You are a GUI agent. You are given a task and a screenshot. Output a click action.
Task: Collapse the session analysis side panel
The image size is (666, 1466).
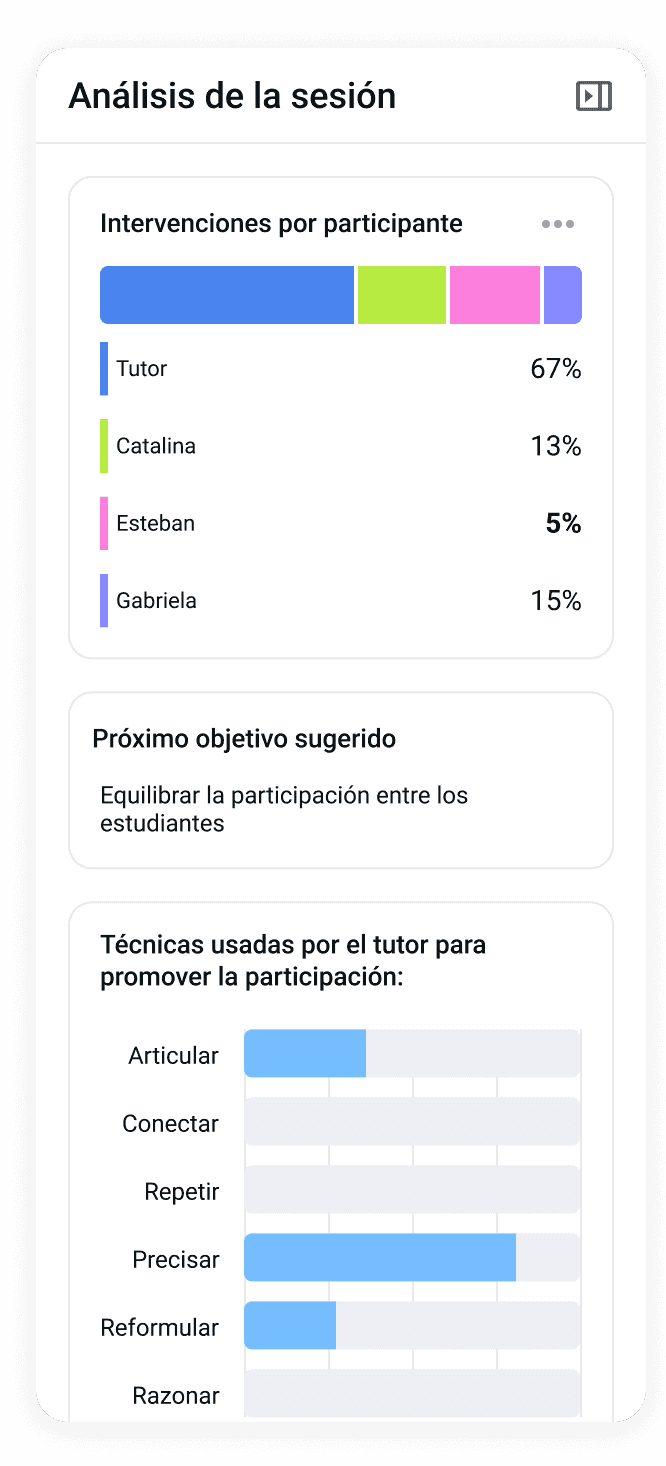pos(594,96)
